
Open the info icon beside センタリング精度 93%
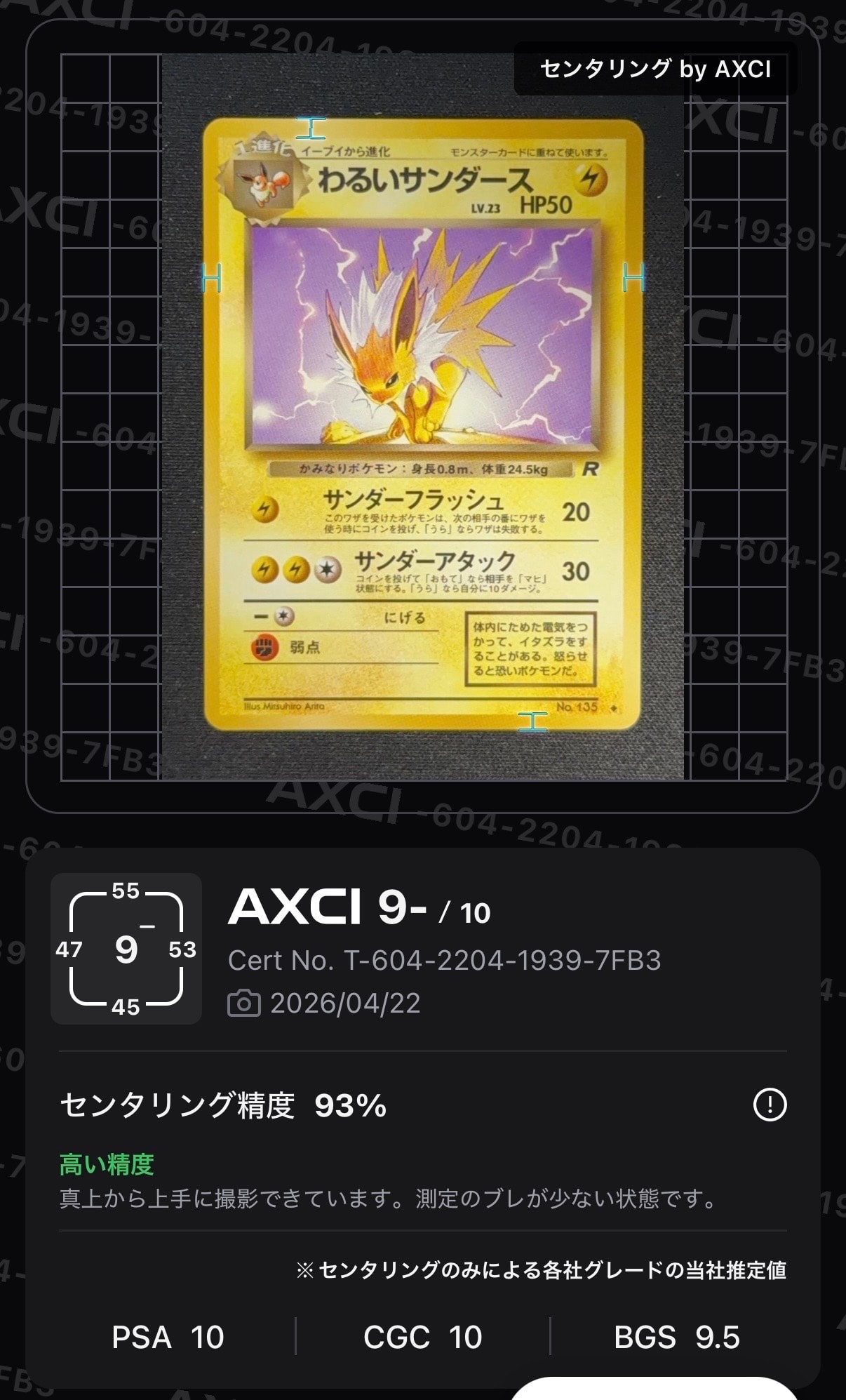point(770,1105)
